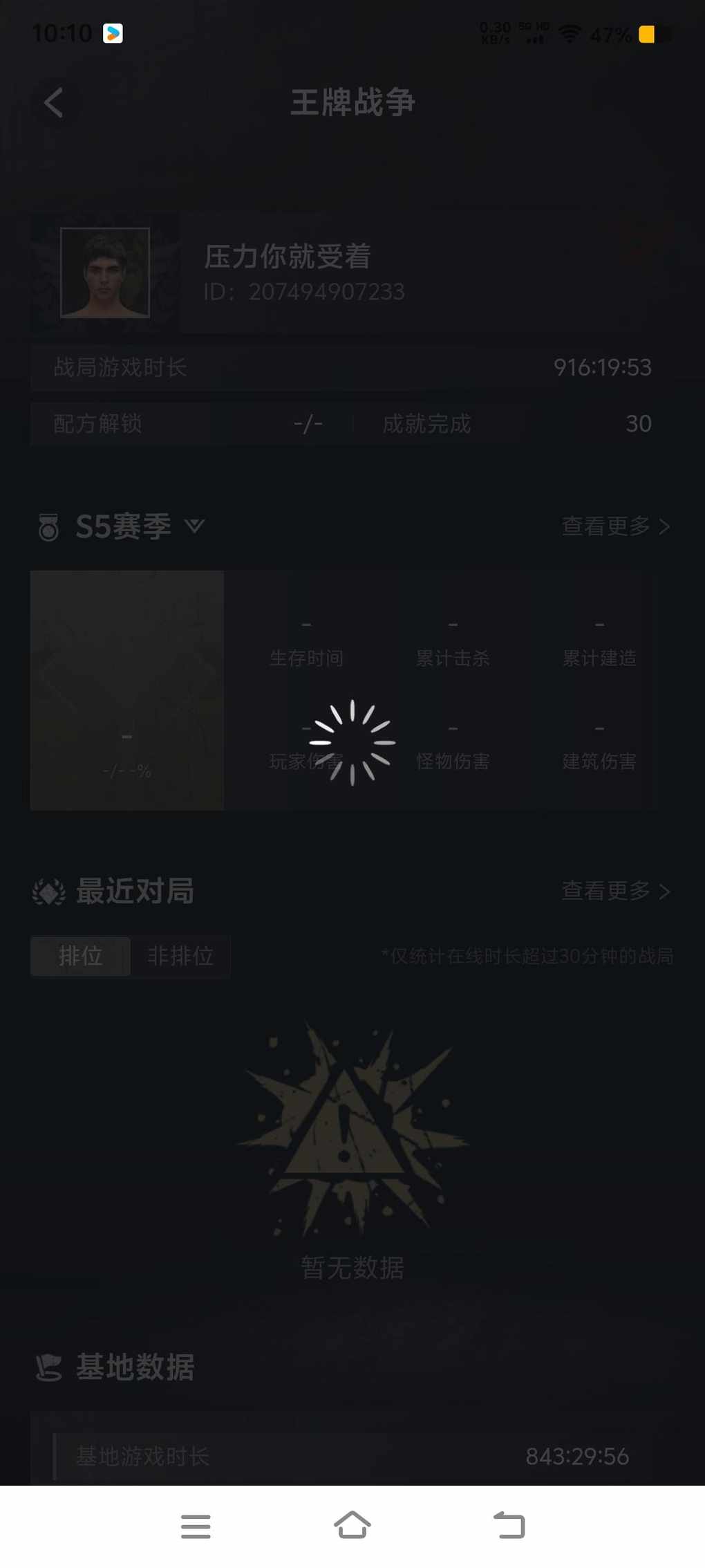Open the S5赛季 season dropdown
This screenshot has height=1568, width=705.
point(194,526)
